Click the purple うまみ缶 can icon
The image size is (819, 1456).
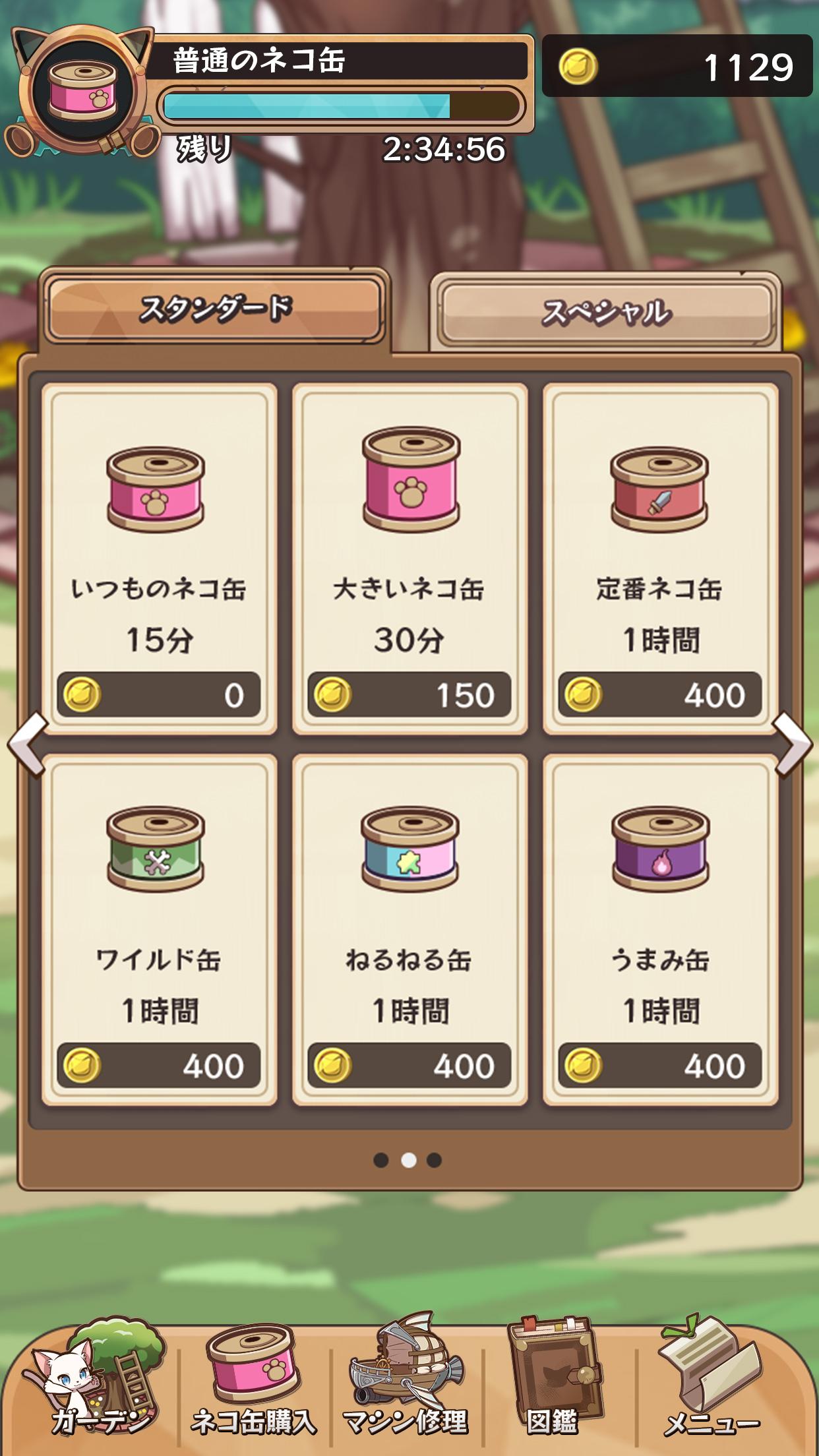pos(659,851)
